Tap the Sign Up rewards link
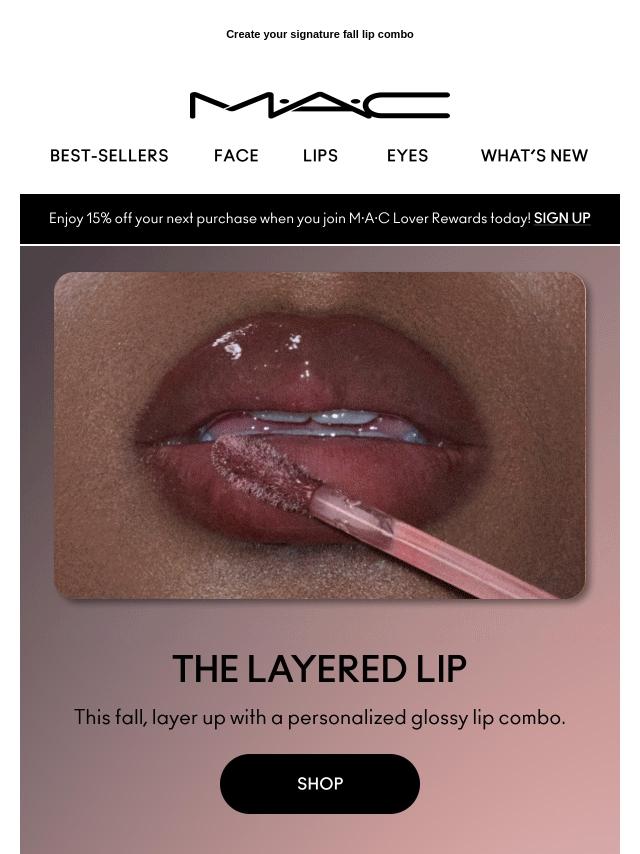 [x=562, y=218]
